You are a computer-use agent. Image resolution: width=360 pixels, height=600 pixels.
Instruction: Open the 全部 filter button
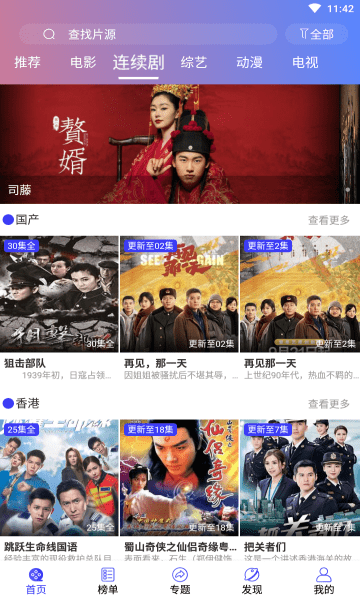click(316, 34)
